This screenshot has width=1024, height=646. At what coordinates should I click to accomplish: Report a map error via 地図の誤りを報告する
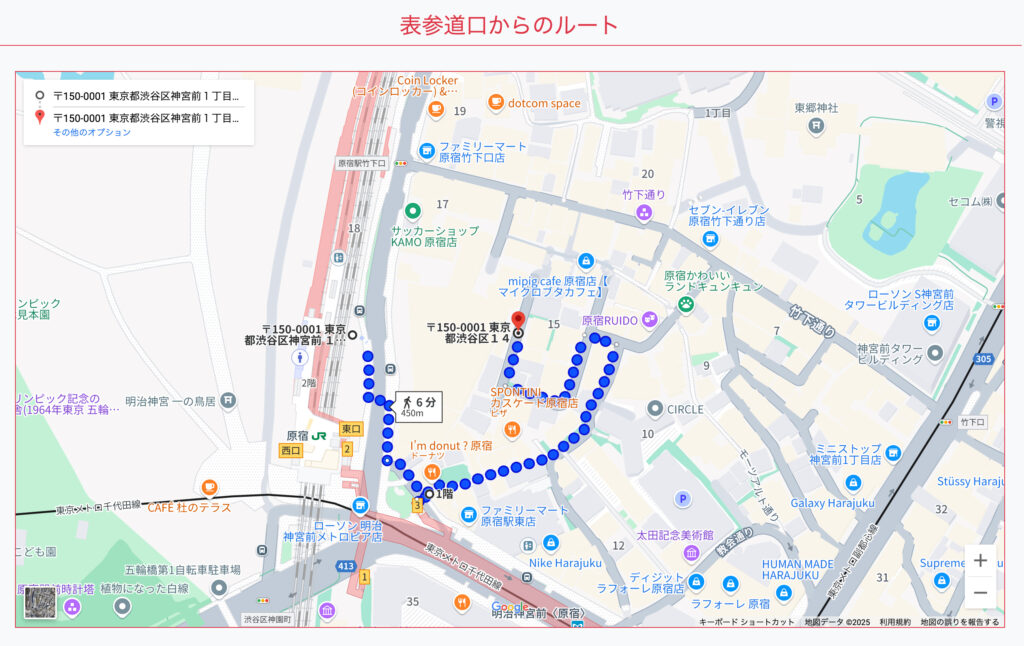(959, 622)
